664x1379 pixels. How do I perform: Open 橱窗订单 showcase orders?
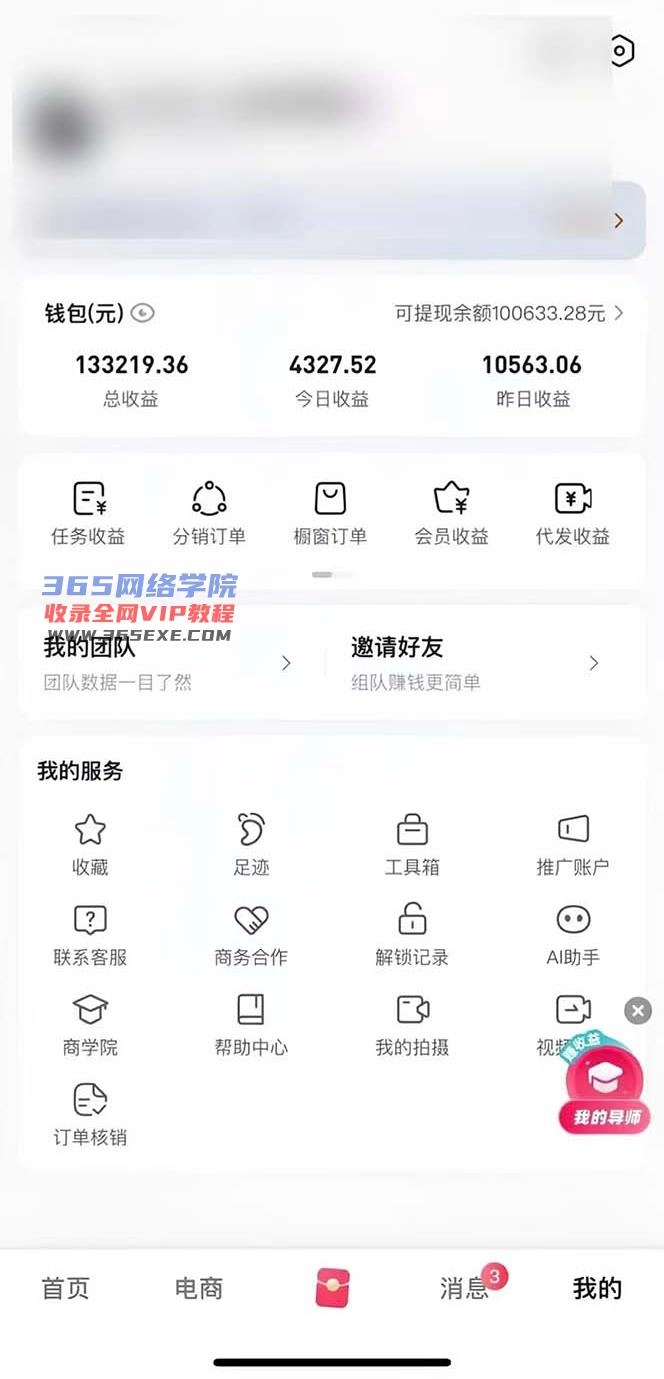[330, 514]
